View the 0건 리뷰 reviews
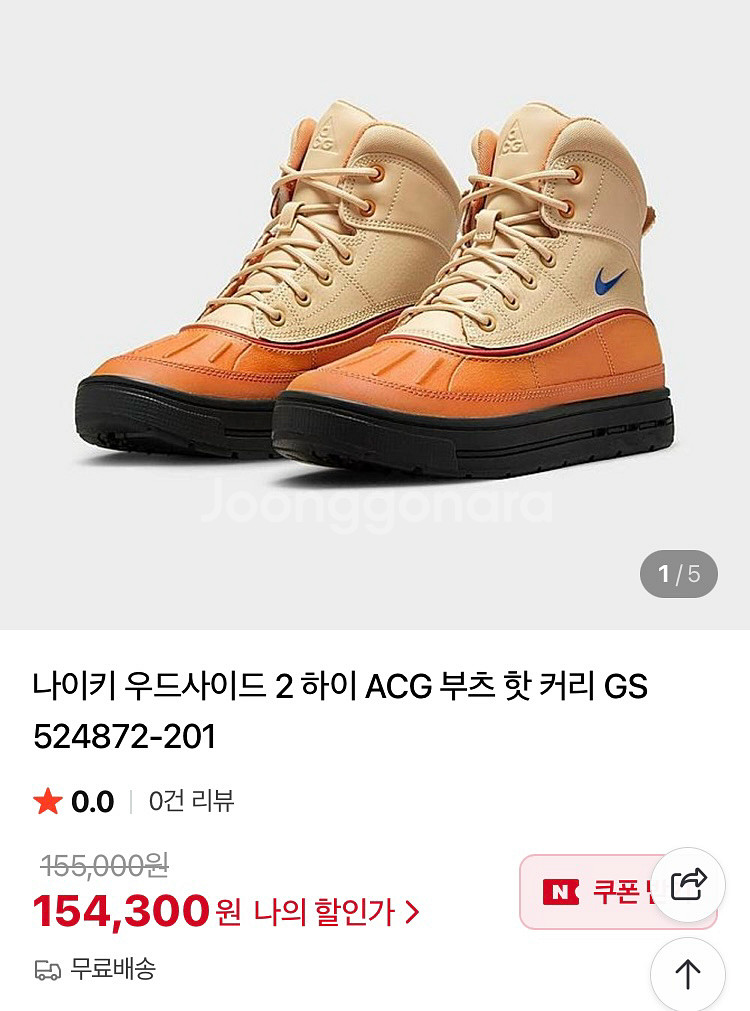Screen dimensions: 750x1011 [x=191, y=801]
